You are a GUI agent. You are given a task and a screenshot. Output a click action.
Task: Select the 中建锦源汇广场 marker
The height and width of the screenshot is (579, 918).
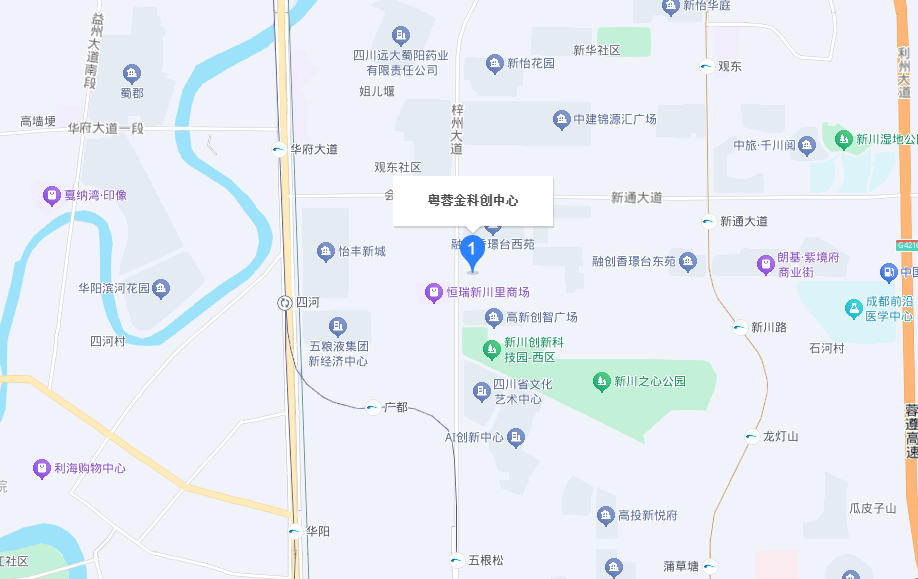coord(561,120)
